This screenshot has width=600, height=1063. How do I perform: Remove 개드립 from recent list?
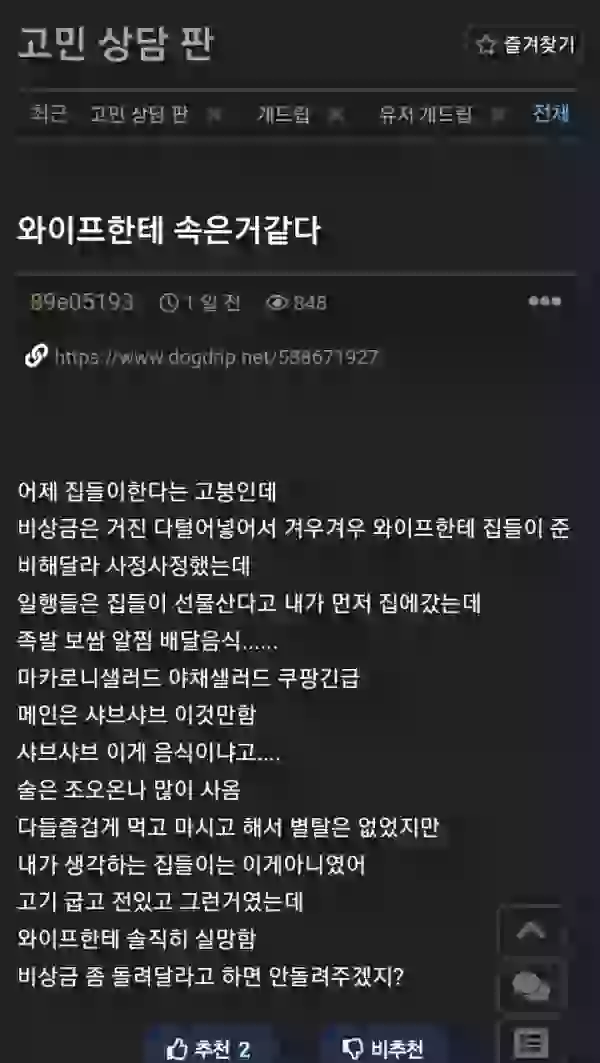point(337,115)
